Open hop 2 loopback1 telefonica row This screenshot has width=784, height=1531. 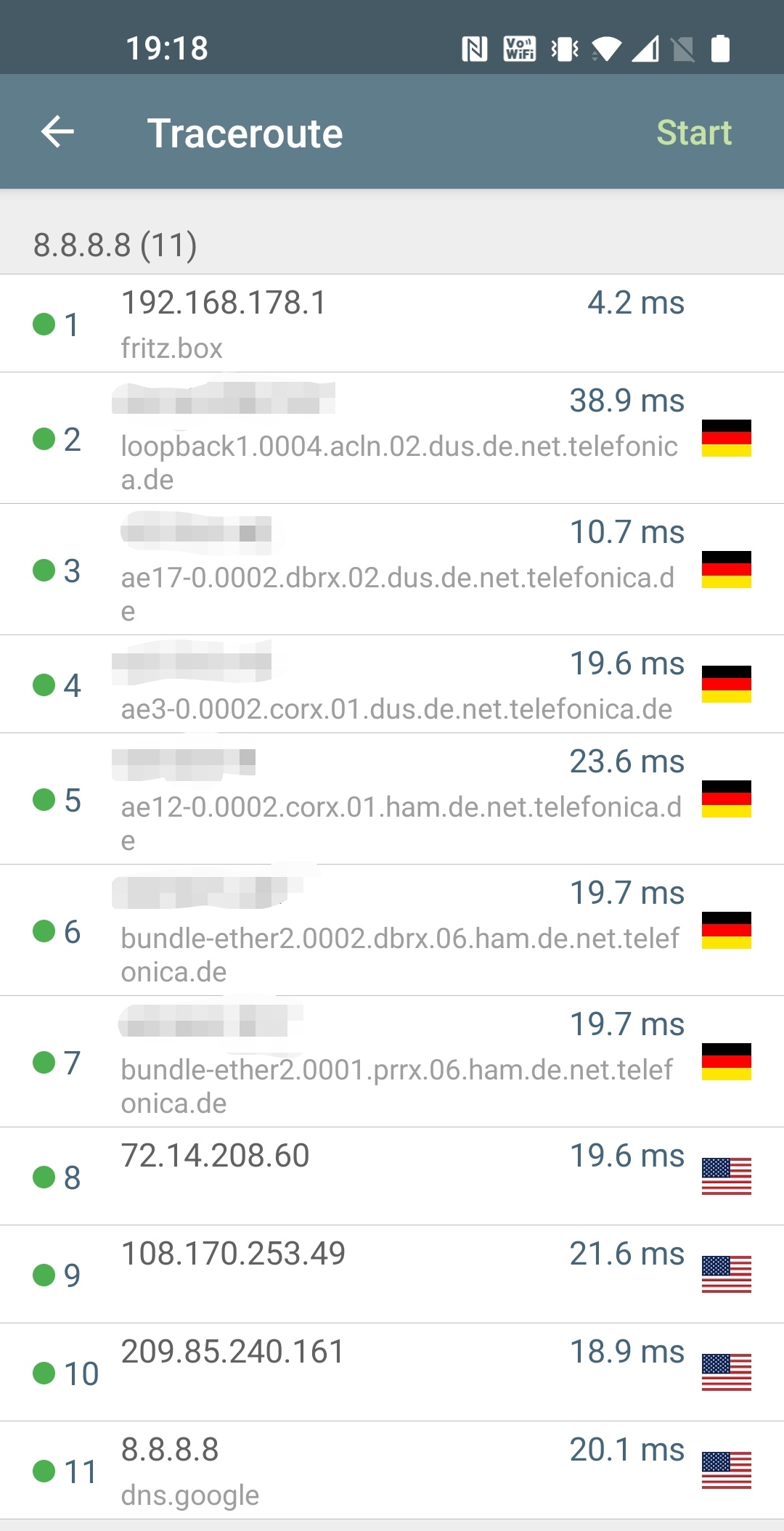click(x=392, y=438)
